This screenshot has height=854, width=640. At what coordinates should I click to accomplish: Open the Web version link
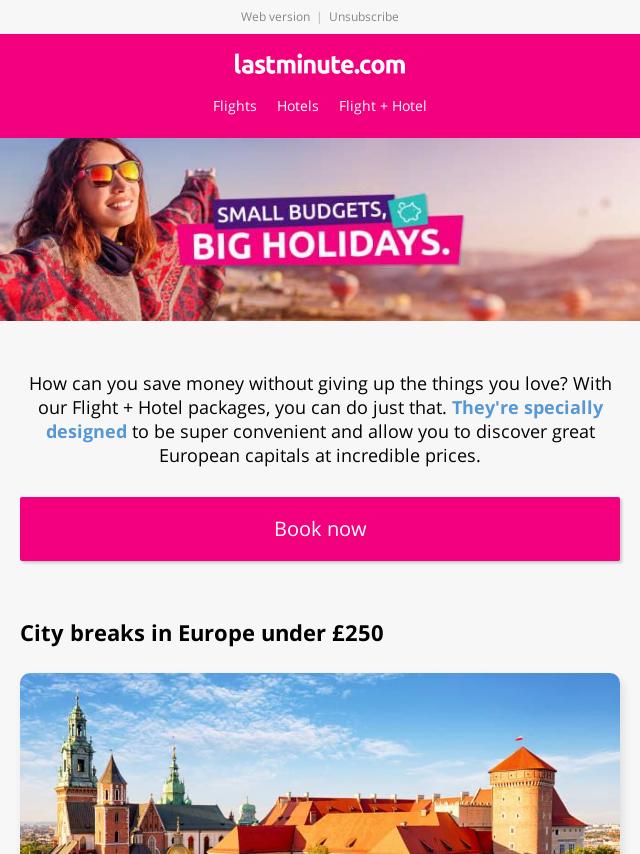point(275,17)
